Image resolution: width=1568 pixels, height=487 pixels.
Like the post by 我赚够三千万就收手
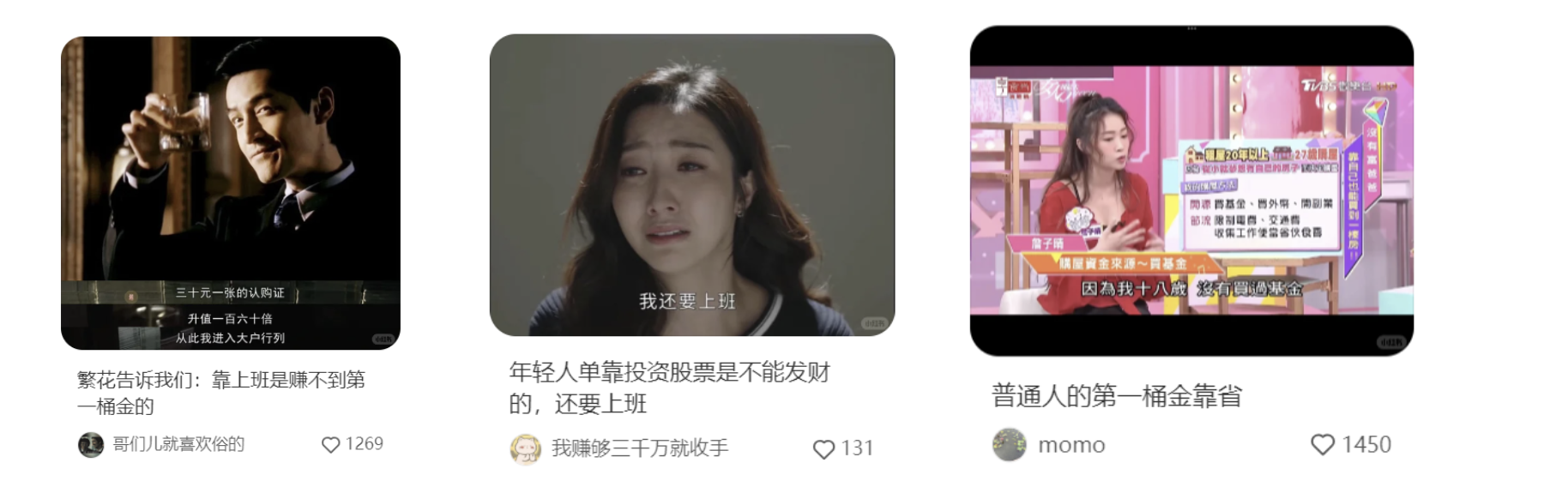[x=823, y=448]
